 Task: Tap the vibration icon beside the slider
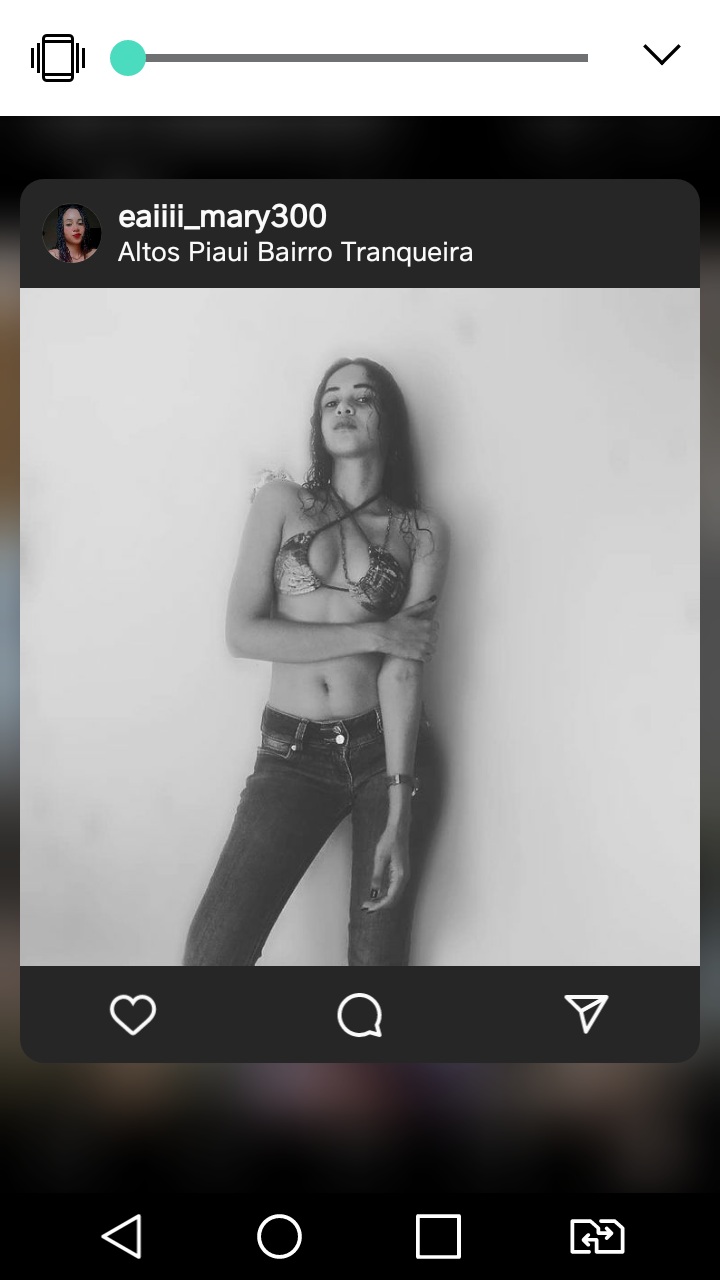coord(58,58)
